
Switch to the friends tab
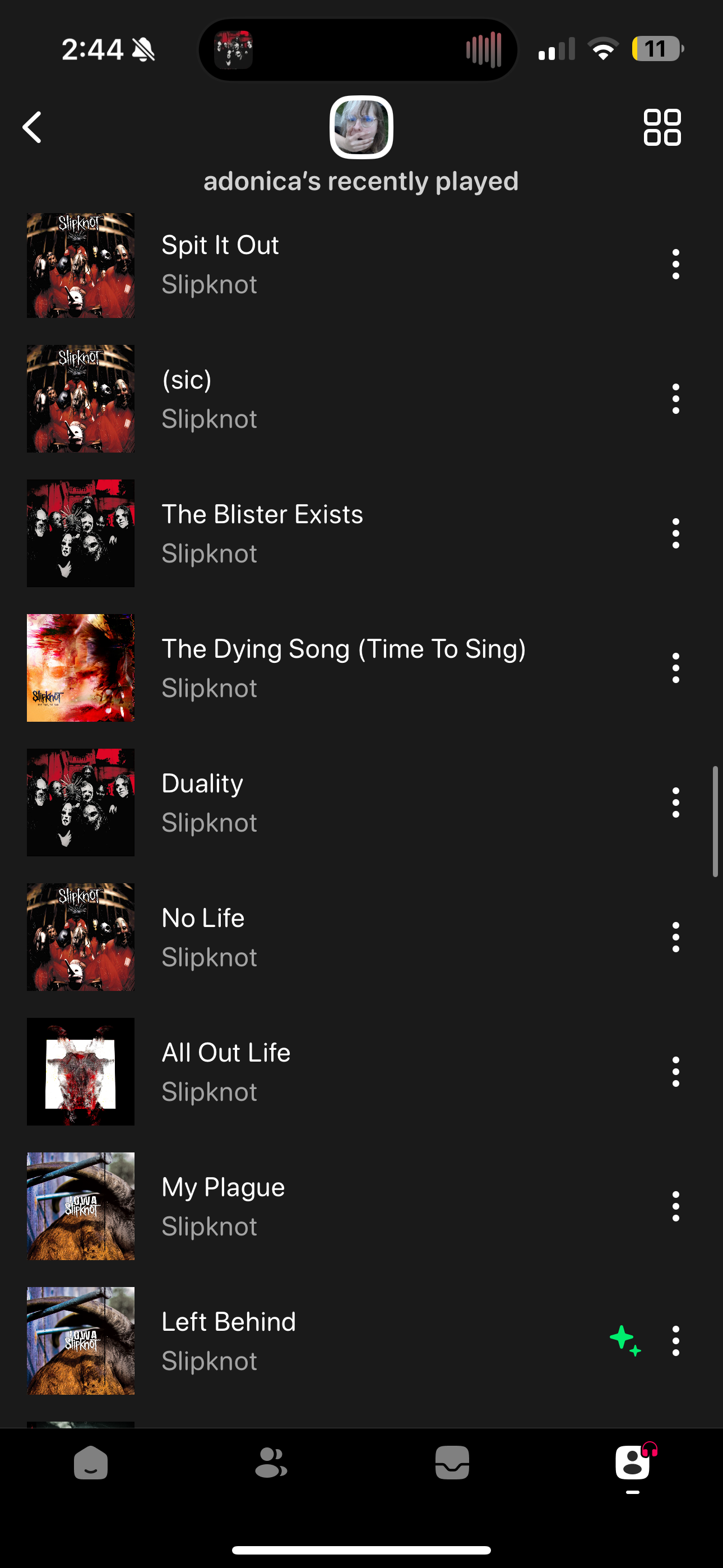tap(271, 1462)
